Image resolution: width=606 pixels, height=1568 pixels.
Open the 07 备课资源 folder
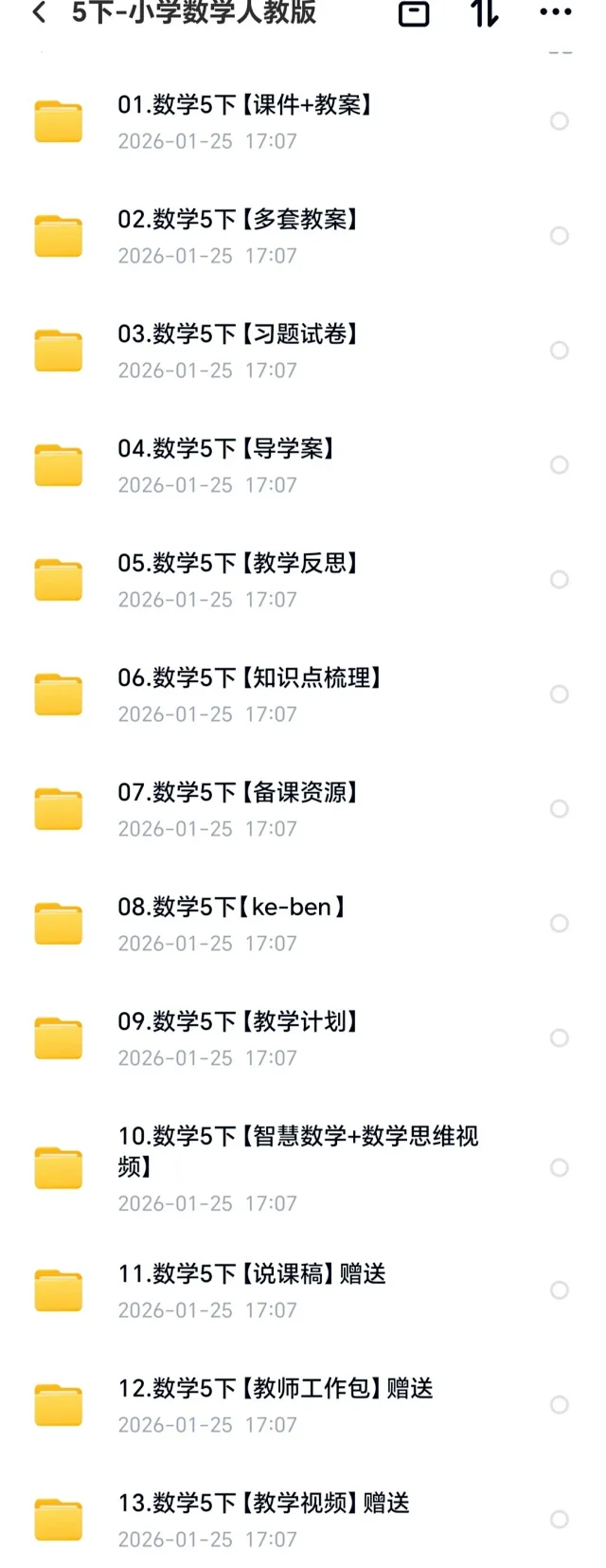[x=237, y=793]
